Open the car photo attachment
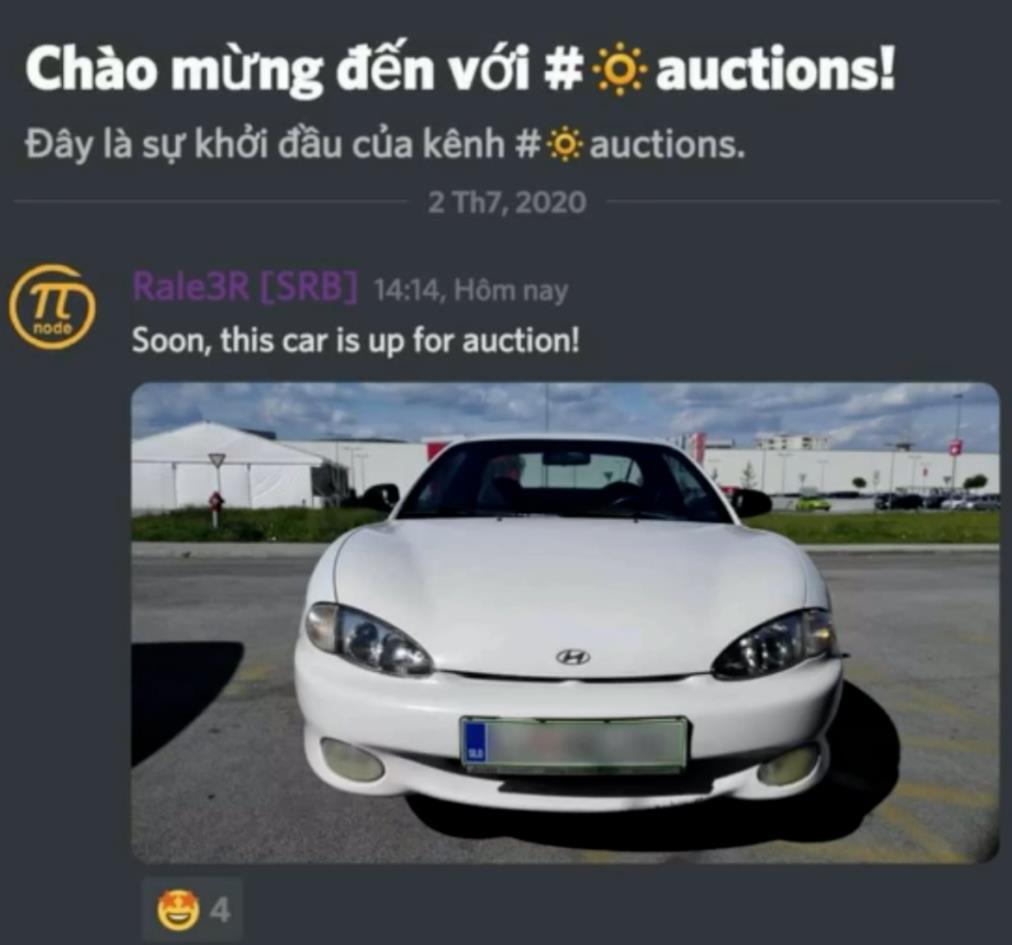The width and height of the screenshot is (1012, 945). pyautogui.click(x=565, y=622)
